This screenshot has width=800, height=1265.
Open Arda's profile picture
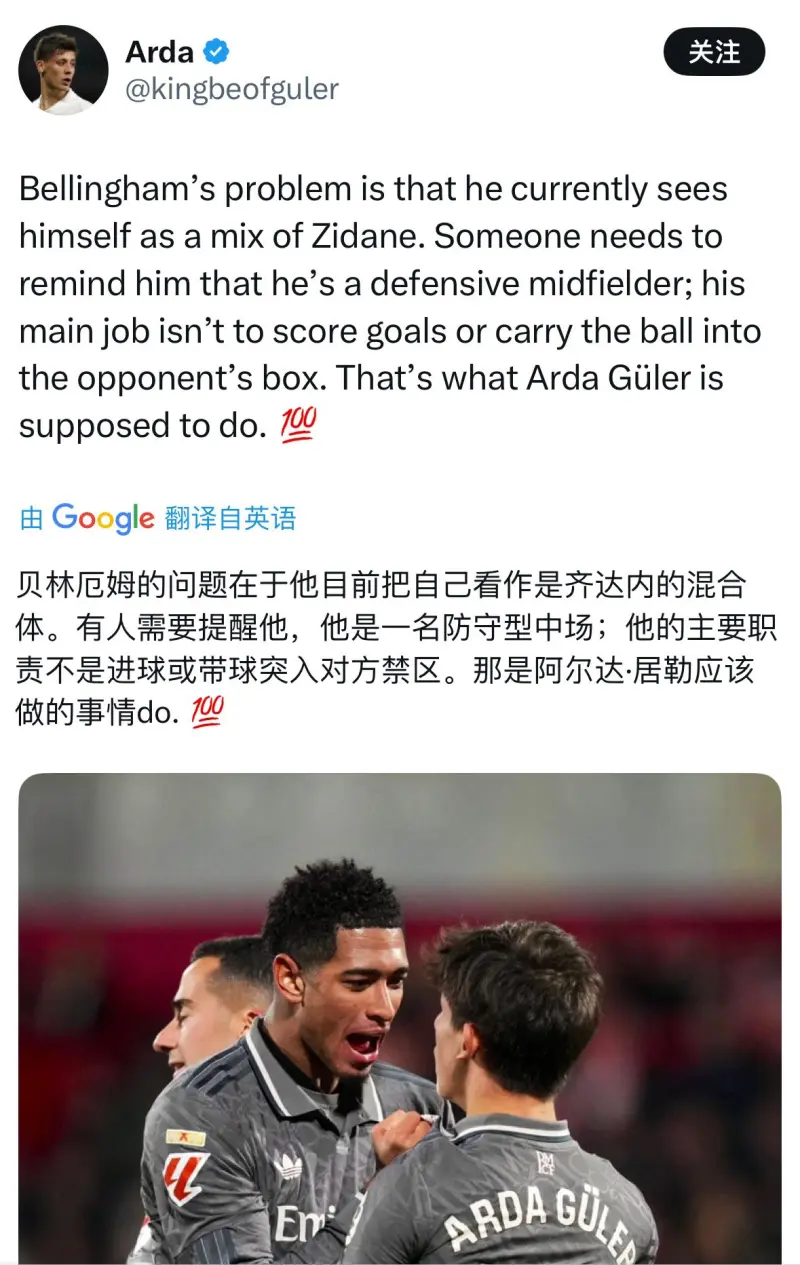(x=63, y=70)
